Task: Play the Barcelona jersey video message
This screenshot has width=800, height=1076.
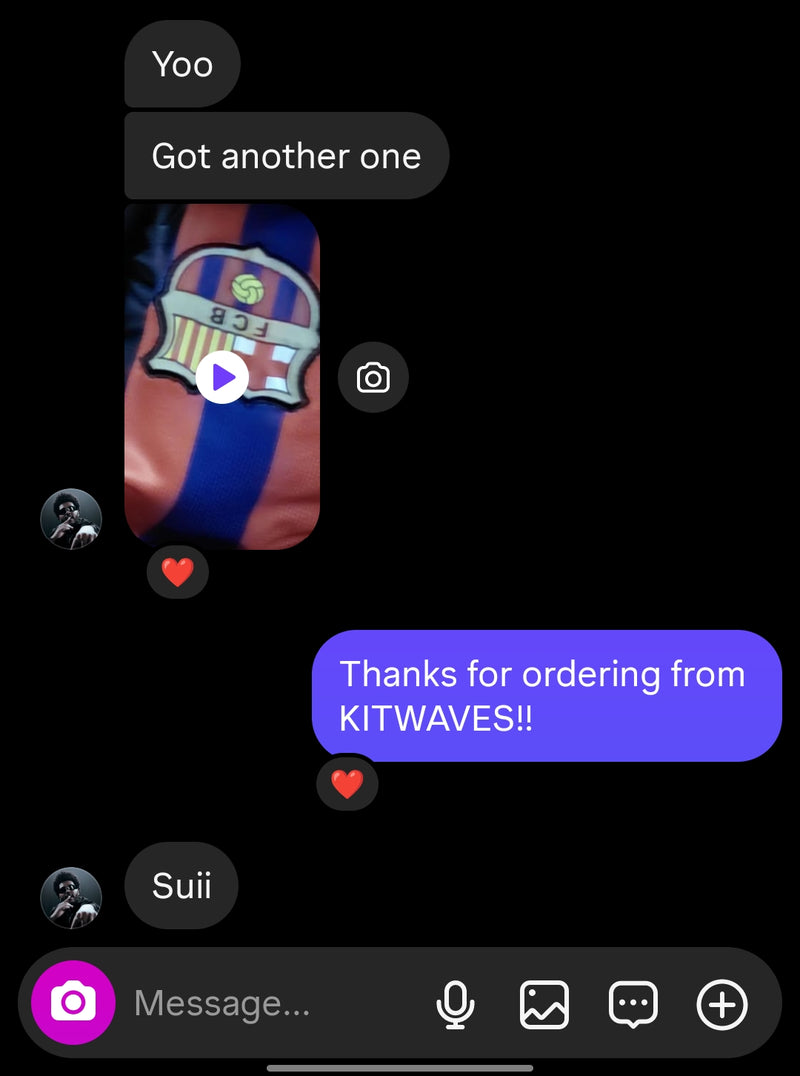Action: click(x=222, y=378)
